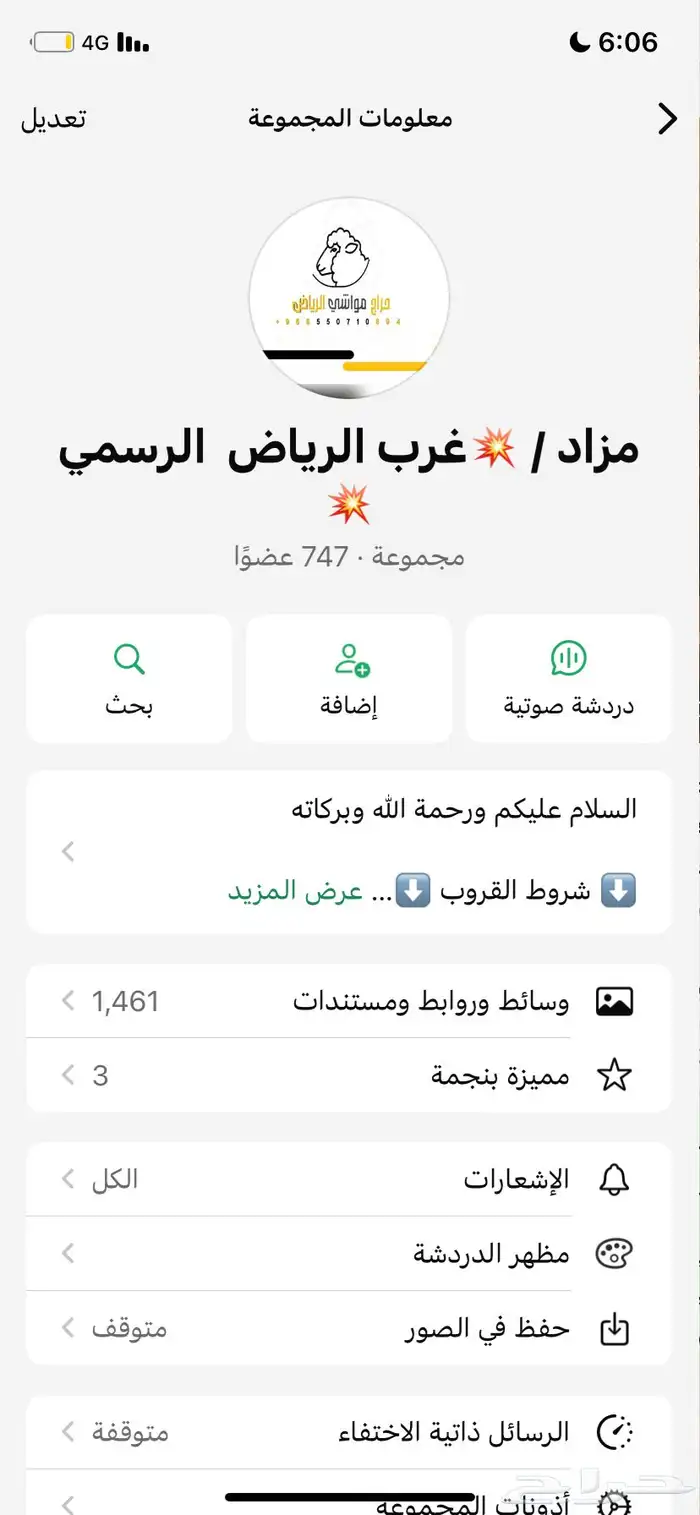Open مظهر الدردشة chat theme
The image size is (700, 1515).
tap(349, 1254)
